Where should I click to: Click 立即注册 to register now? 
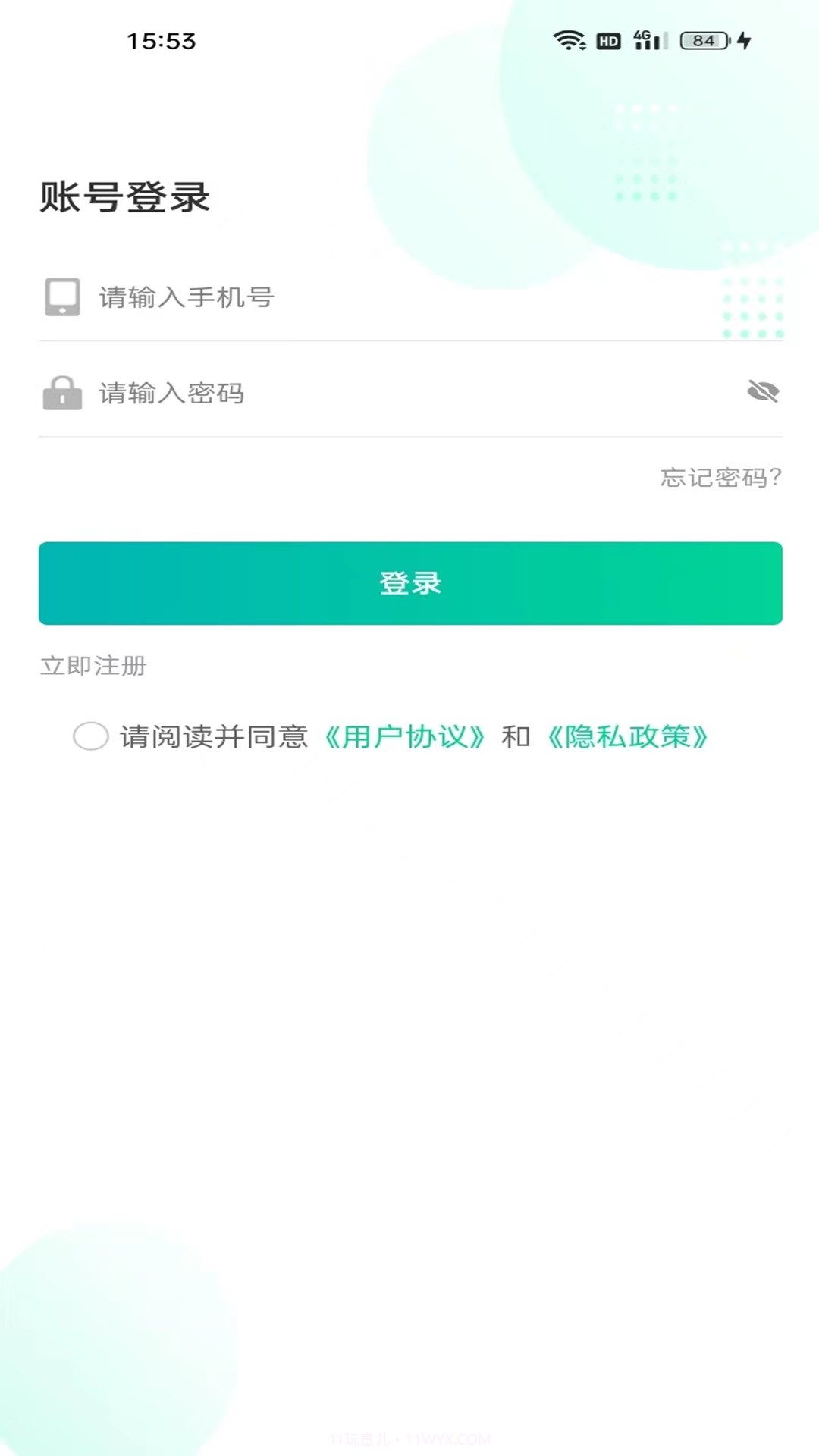[93, 667]
